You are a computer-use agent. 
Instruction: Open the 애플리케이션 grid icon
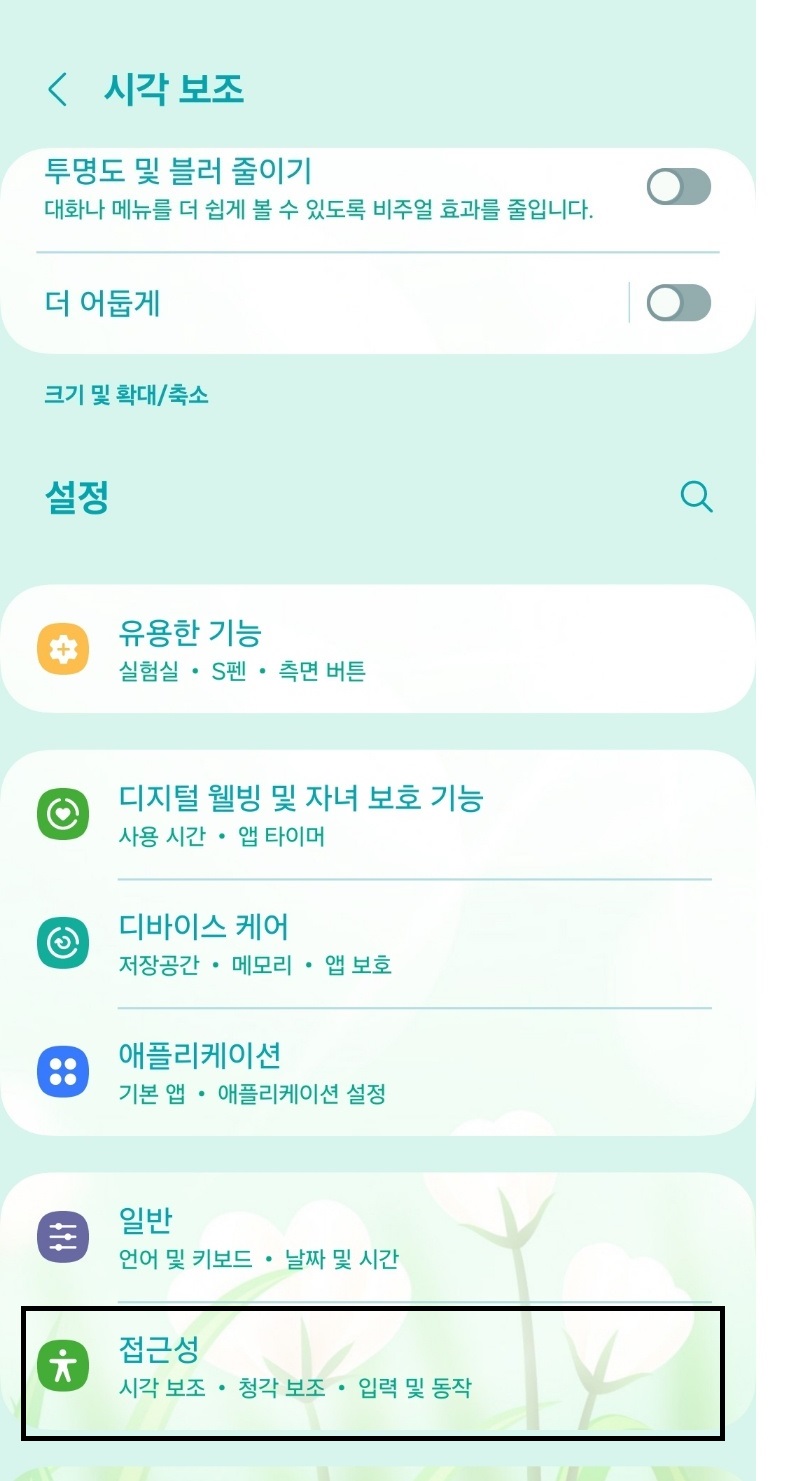point(63,1069)
